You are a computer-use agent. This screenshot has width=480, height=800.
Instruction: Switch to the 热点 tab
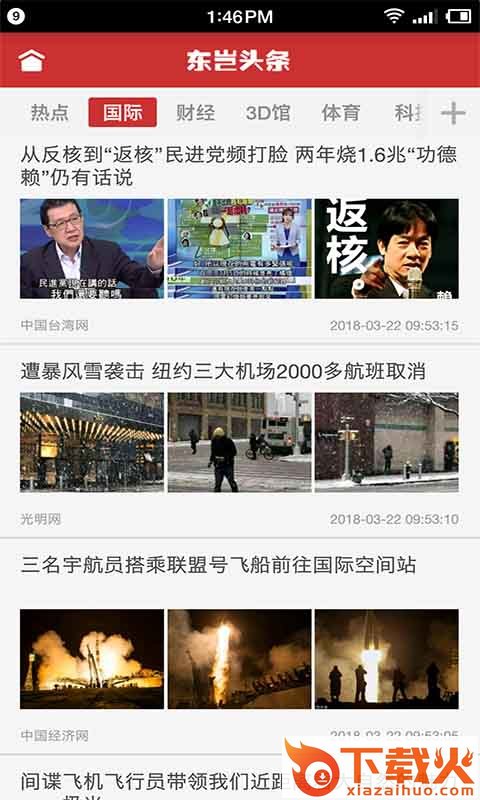click(x=49, y=112)
